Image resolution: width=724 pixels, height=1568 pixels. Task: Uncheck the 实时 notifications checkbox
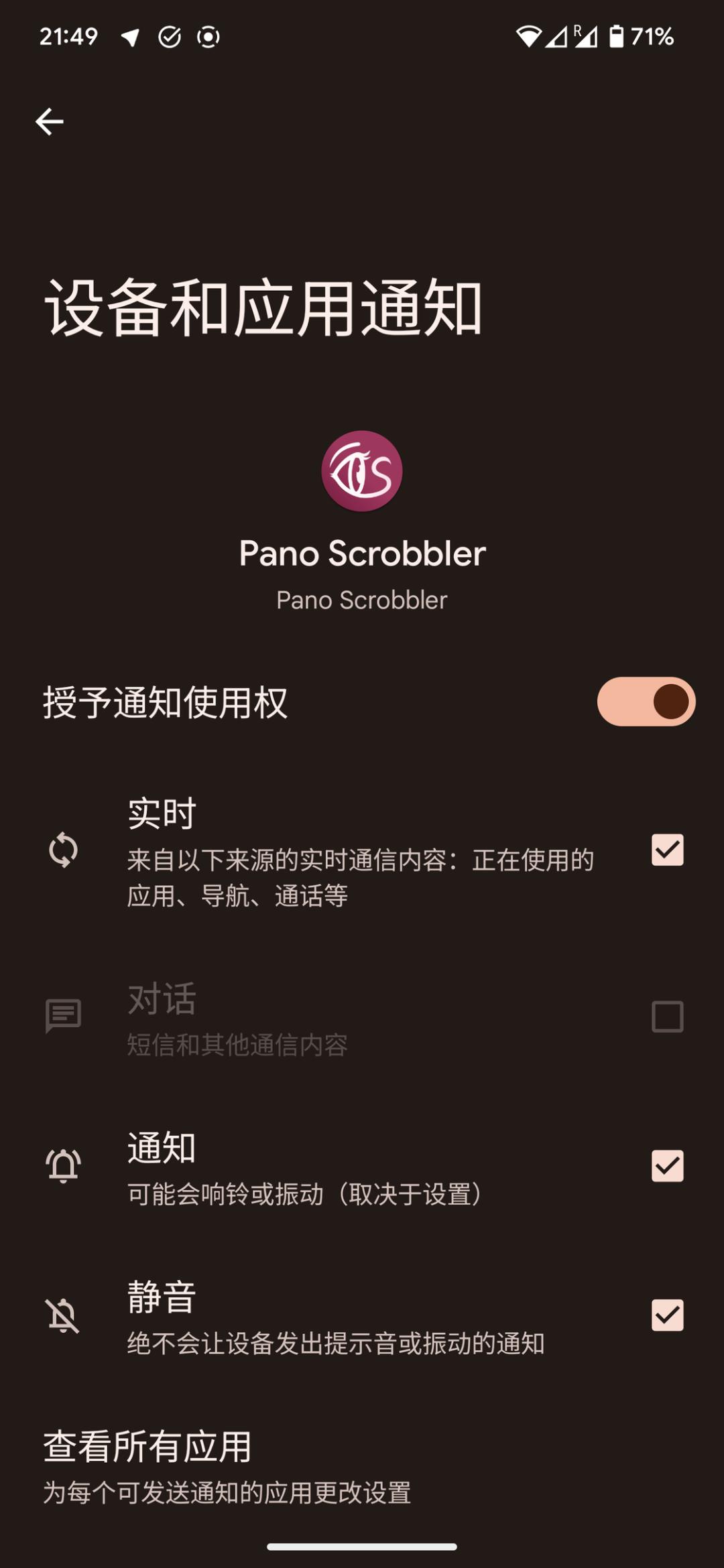click(x=667, y=850)
